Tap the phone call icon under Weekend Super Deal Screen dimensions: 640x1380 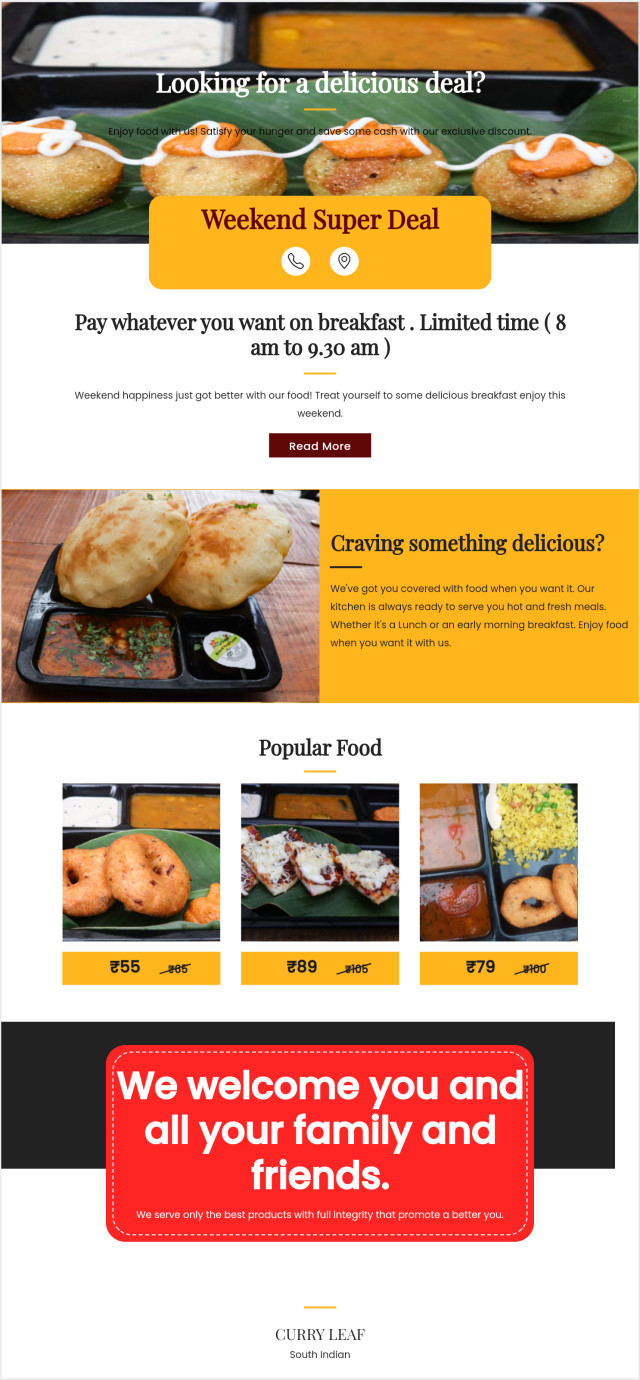pyautogui.click(x=296, y=261)
